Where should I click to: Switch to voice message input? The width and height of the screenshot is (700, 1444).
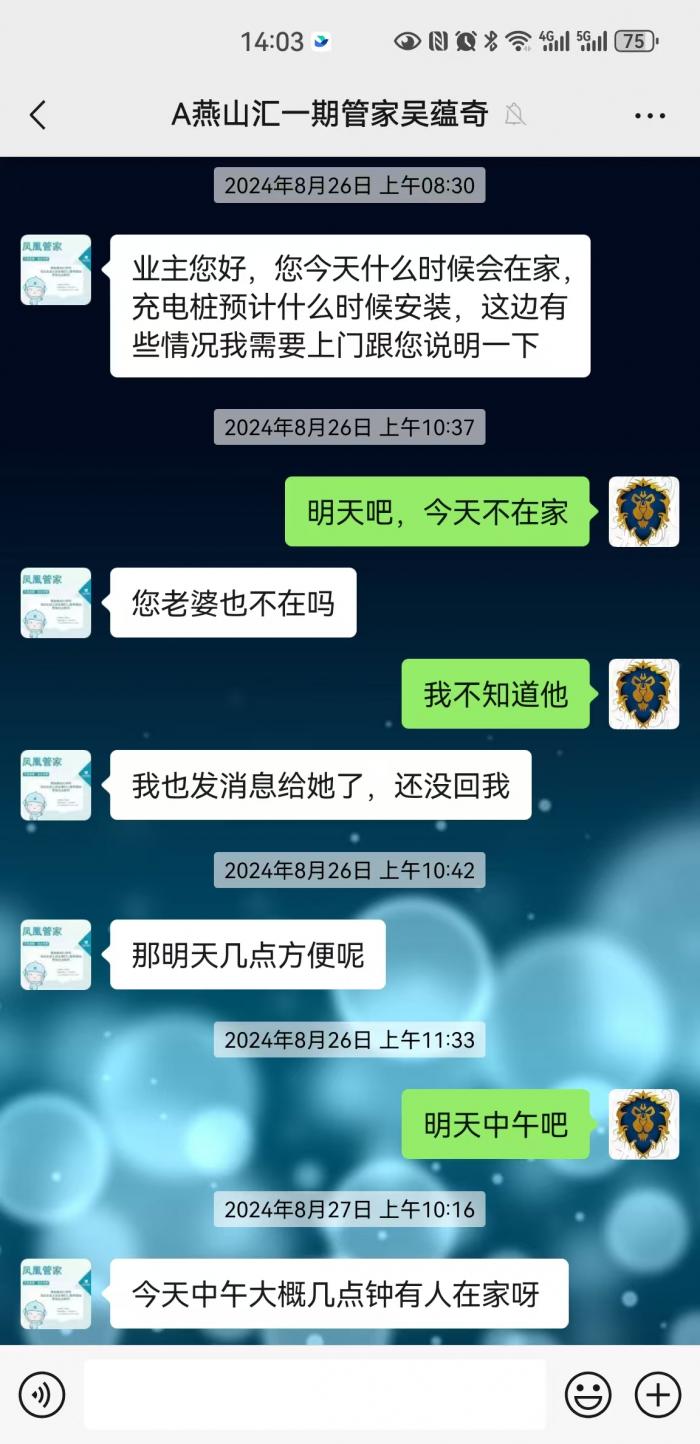coord(42,1394)
